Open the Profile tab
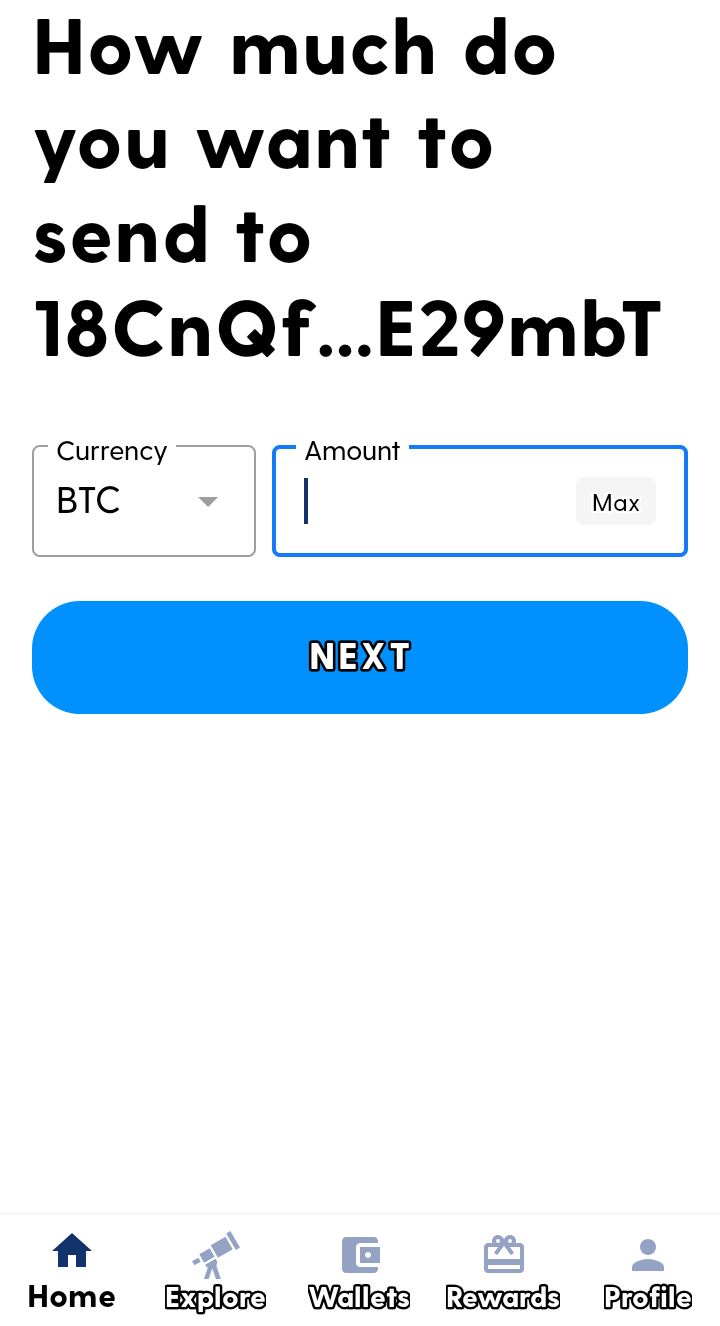 click(x=647, y=1270)
